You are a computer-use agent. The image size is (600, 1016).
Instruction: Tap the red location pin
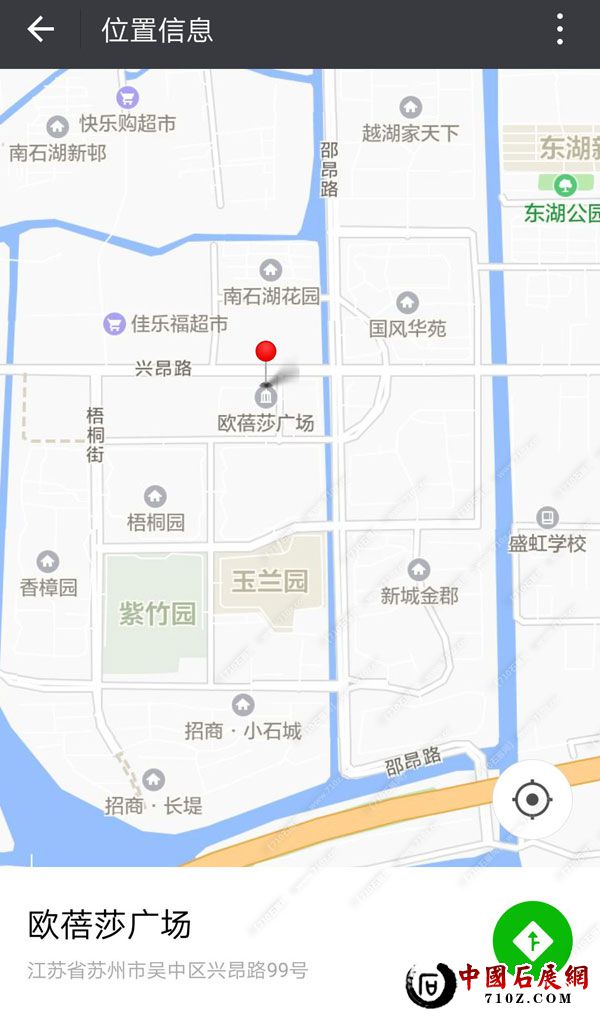coord(265,353)
